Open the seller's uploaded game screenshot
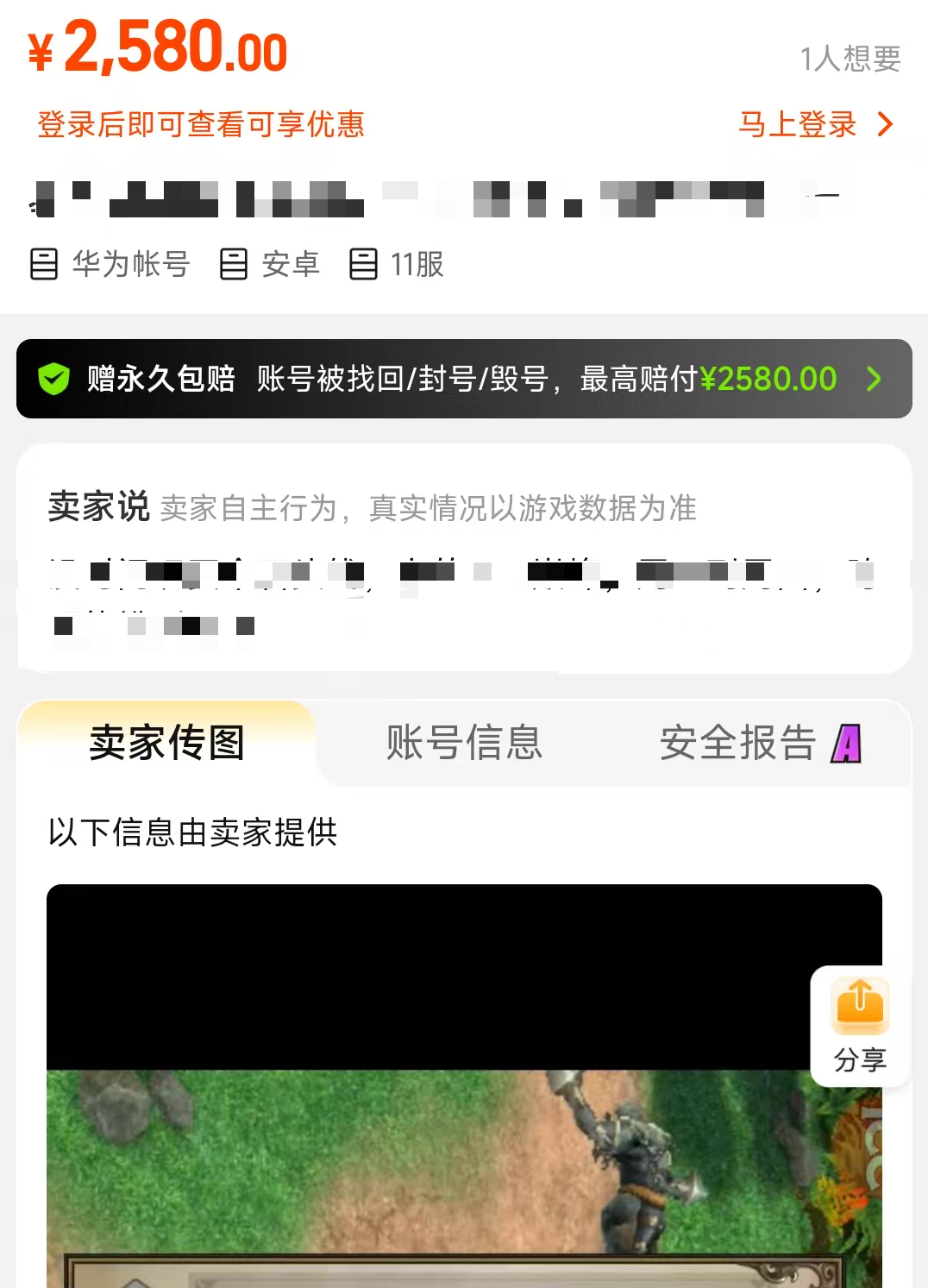Image resolution: width=928 pixels, height=1288 pixels. click(x=464, y=1085)
